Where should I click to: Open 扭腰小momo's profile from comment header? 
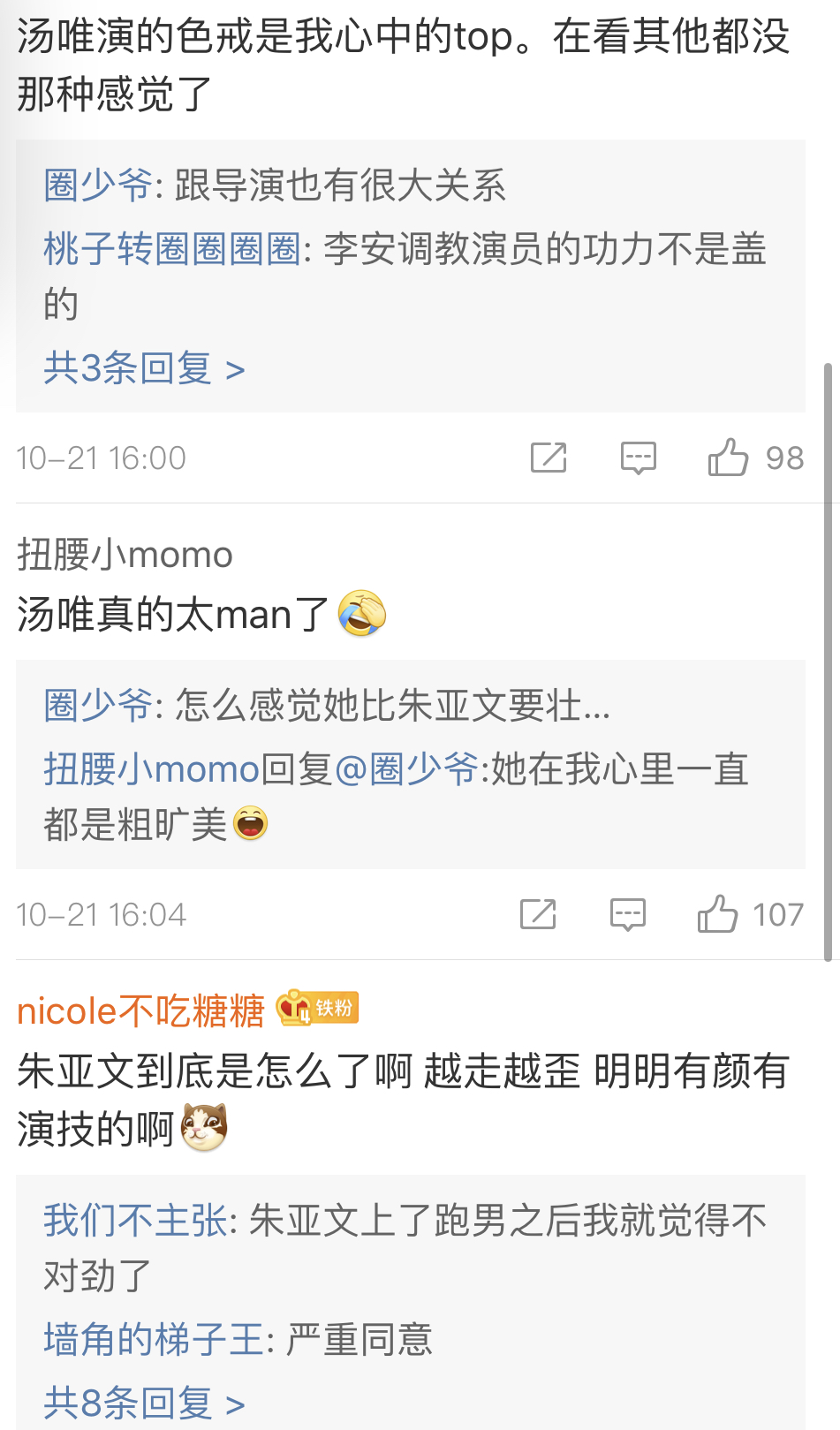coord(125,555)
